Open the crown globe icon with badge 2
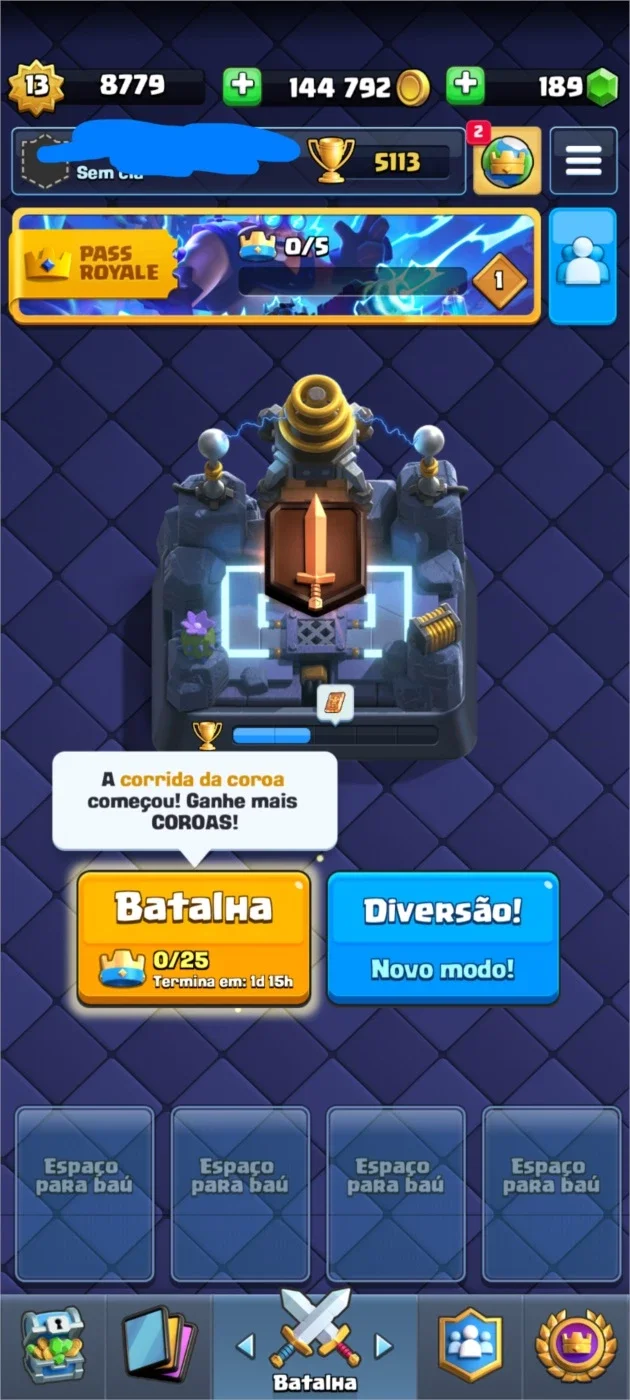This screenshot has width=630, height=1400. tap(507, 161)
